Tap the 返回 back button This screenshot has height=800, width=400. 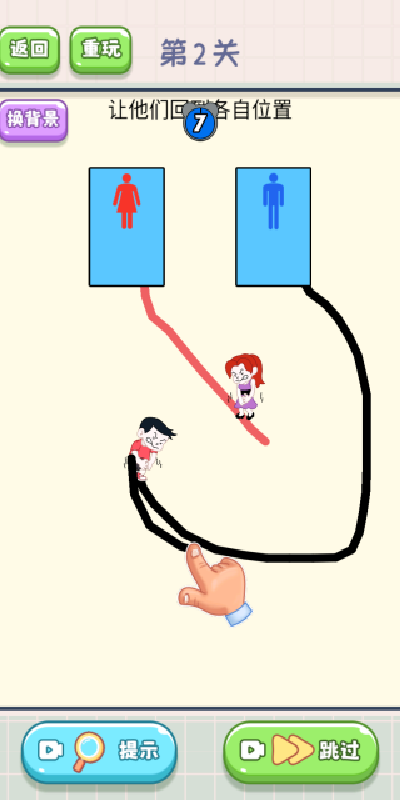(29, 50)
